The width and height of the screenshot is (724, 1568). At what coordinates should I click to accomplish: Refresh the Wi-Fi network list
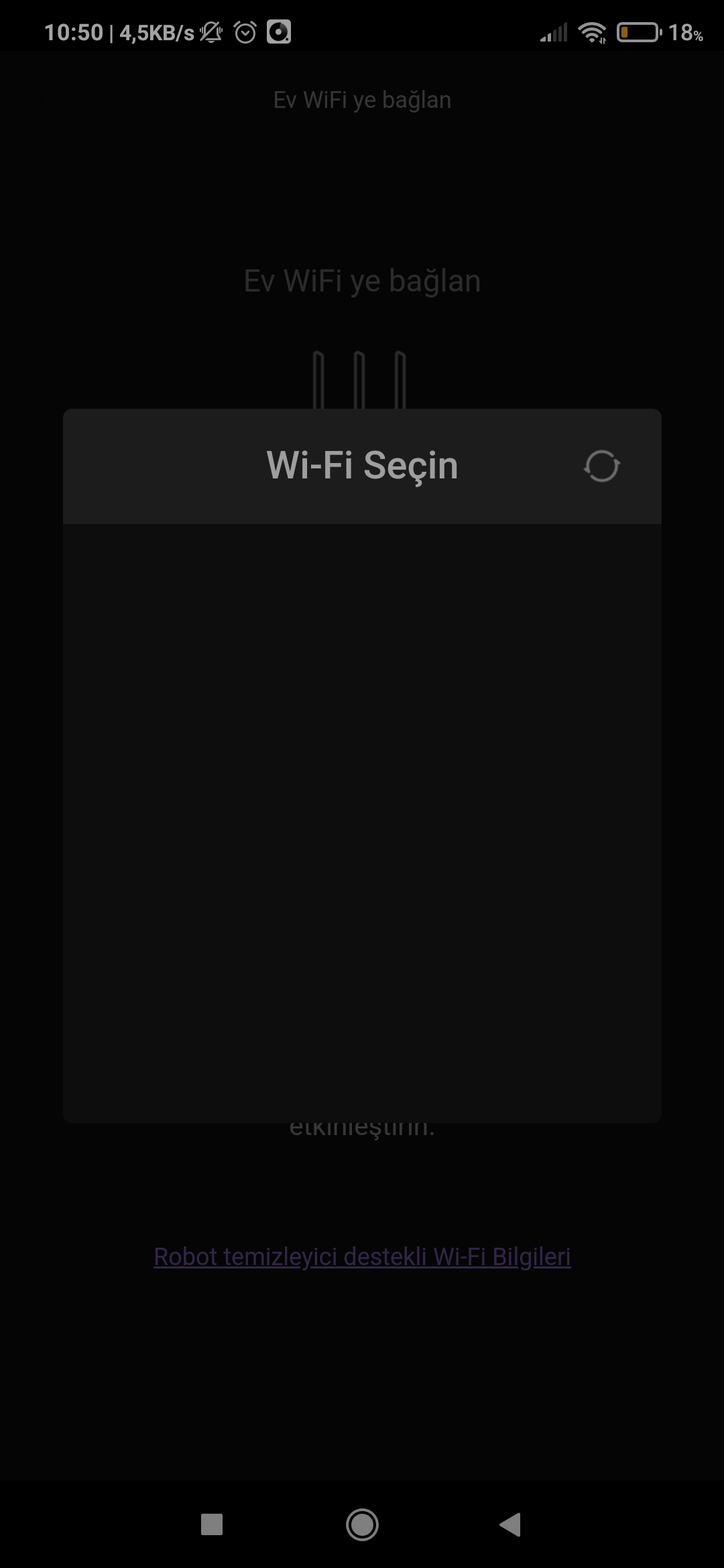(x=601, y=466)
